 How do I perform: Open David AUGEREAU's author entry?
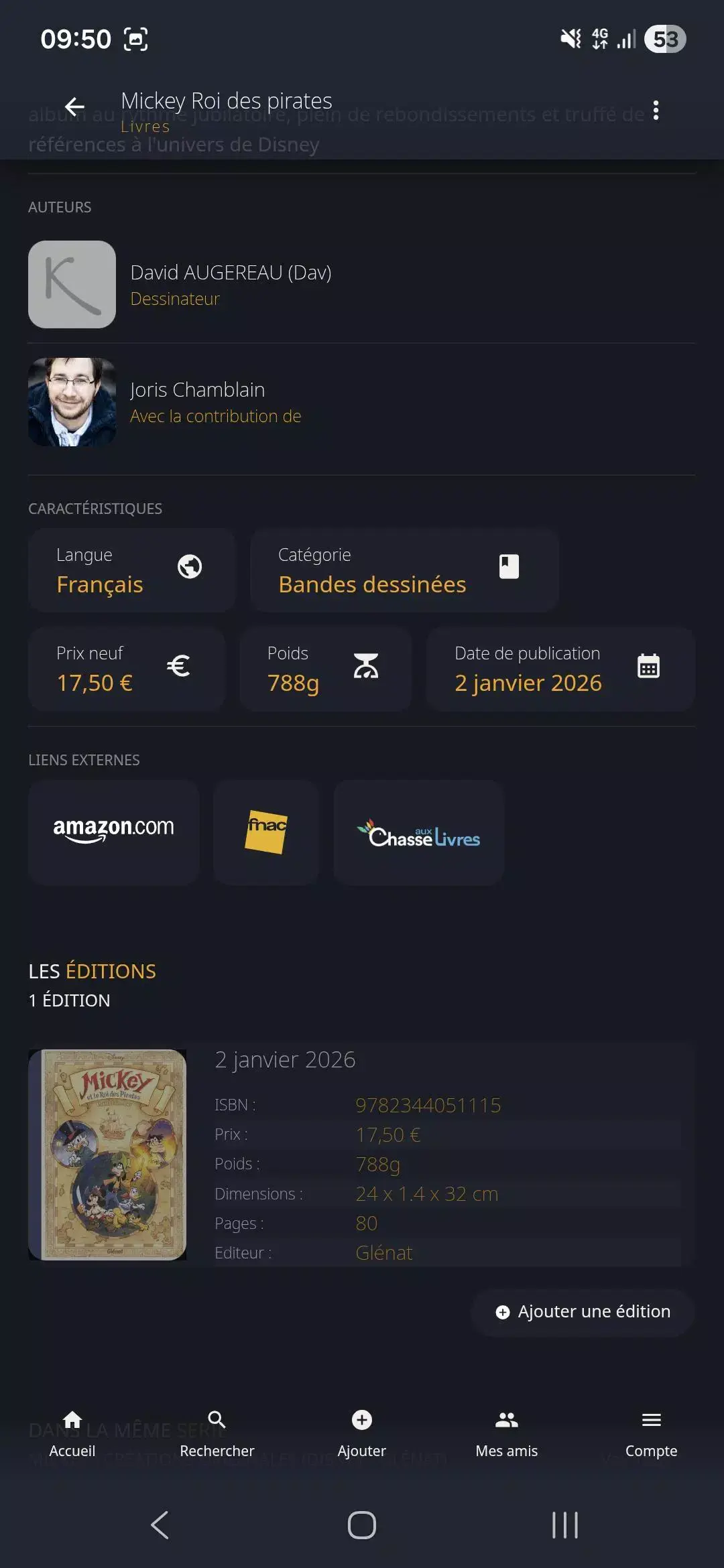coord(231,283)
